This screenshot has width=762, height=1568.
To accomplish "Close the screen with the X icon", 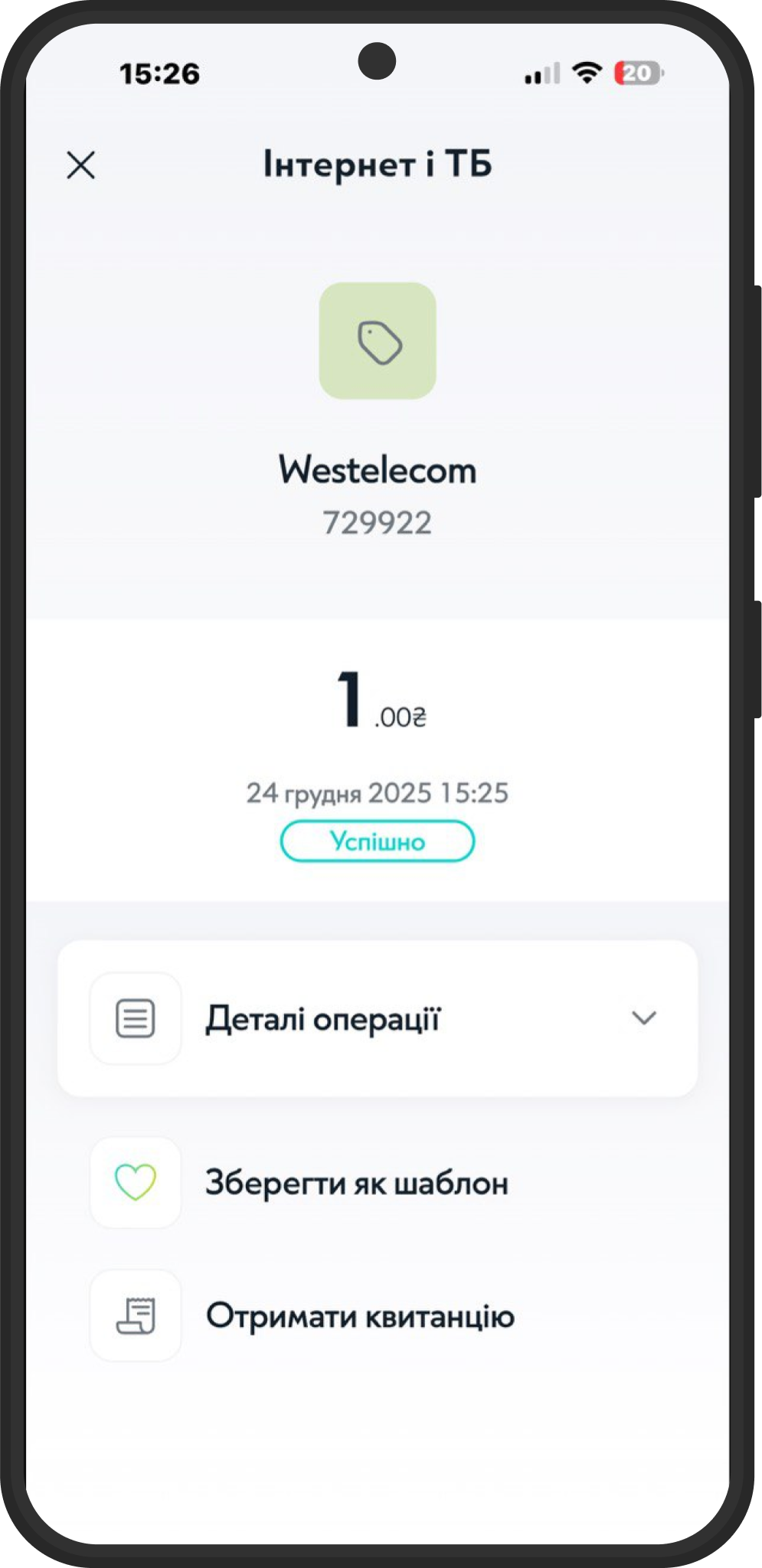I will tap(81, 165).
